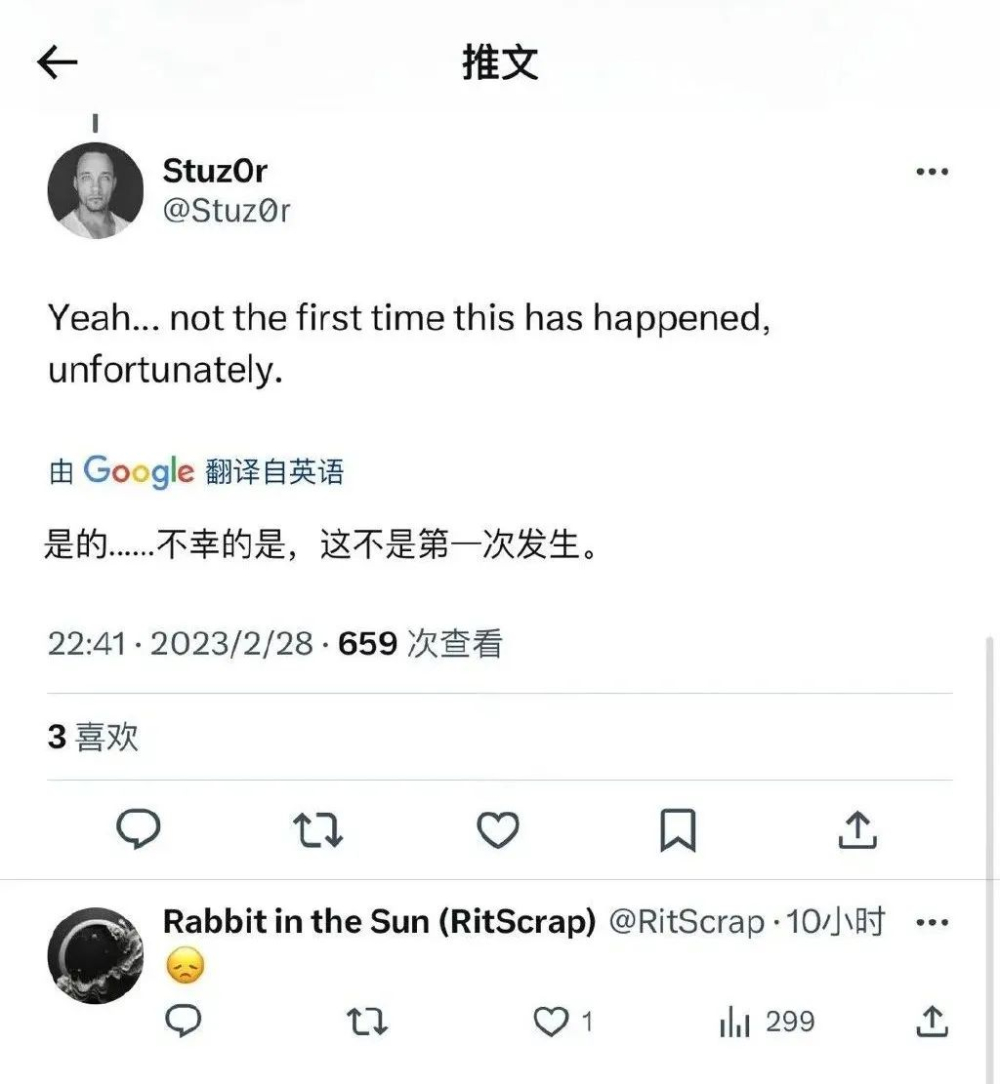Share Stuz0r's tweet

[857, 829]
